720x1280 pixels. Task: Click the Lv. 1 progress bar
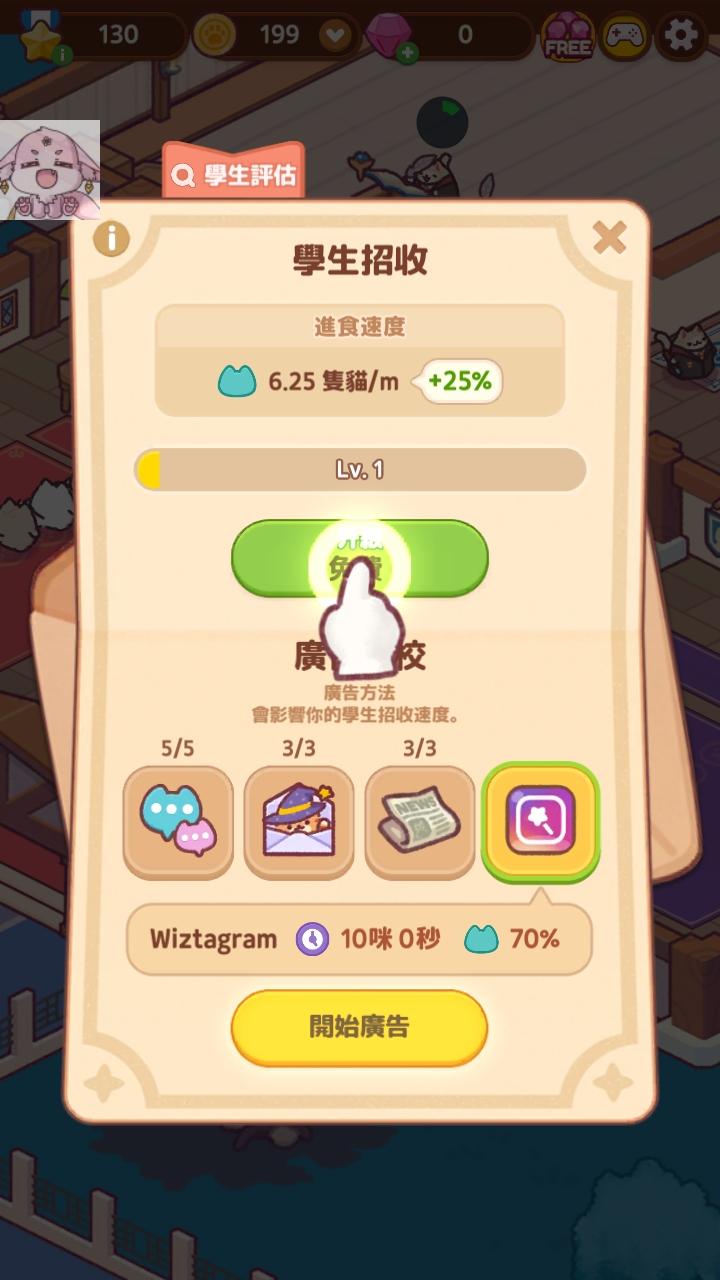pos(359,468)
